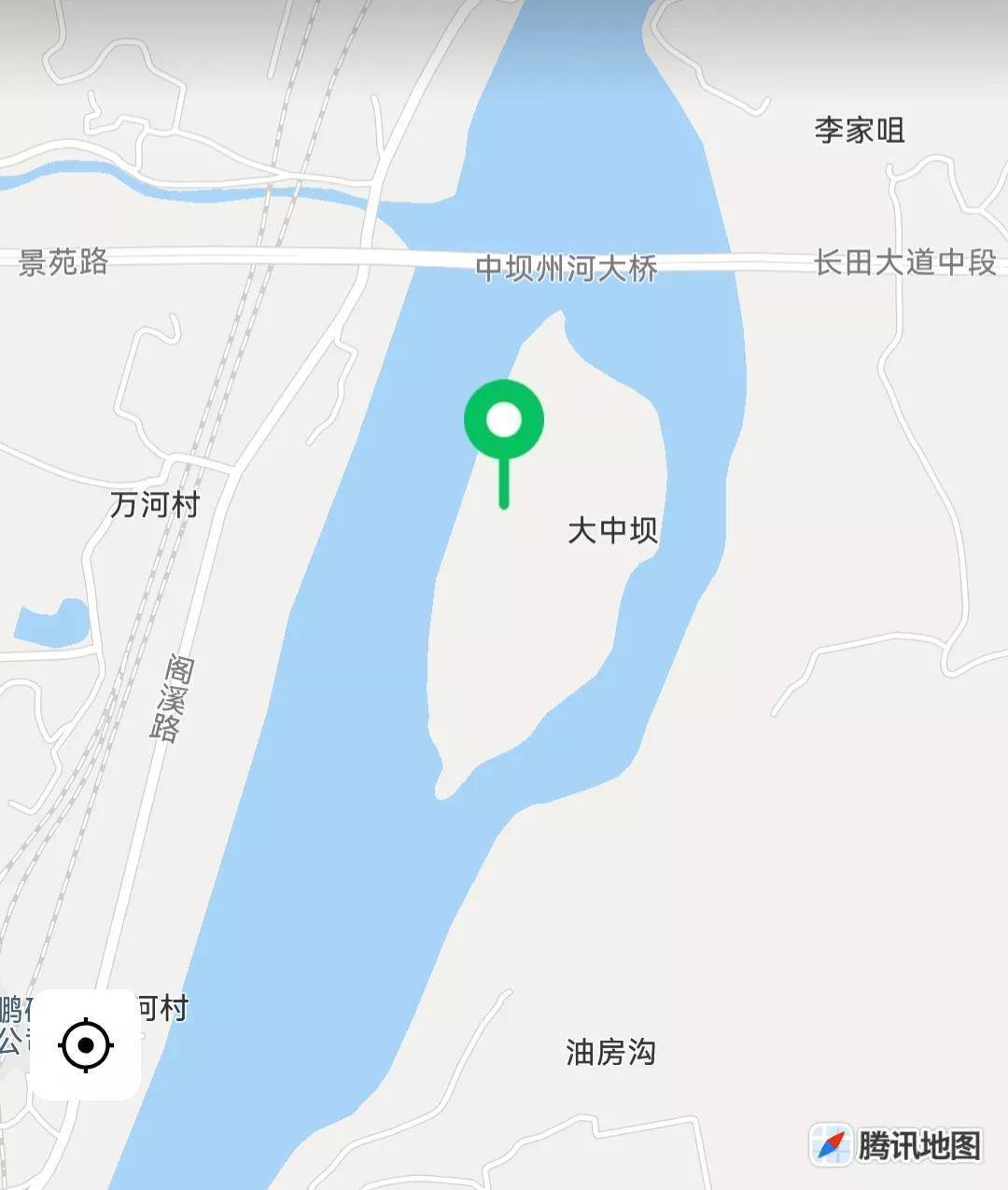The height and width of the screenshot is (1190, 1008).
Task: Tap the green location pin marker
Action: coord(504,422)
